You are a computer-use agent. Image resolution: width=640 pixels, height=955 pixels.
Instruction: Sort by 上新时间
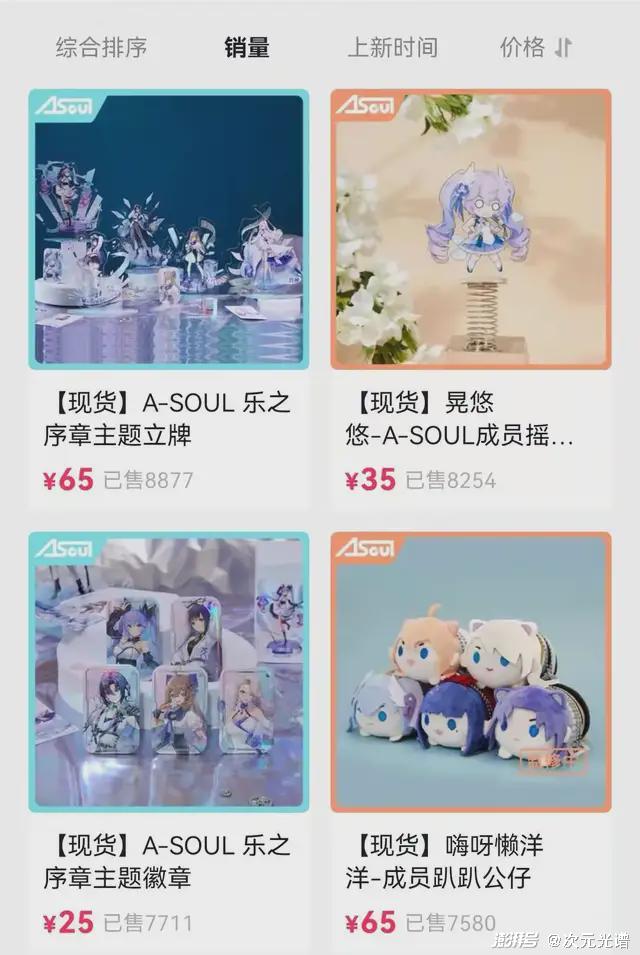click(392, 47)
